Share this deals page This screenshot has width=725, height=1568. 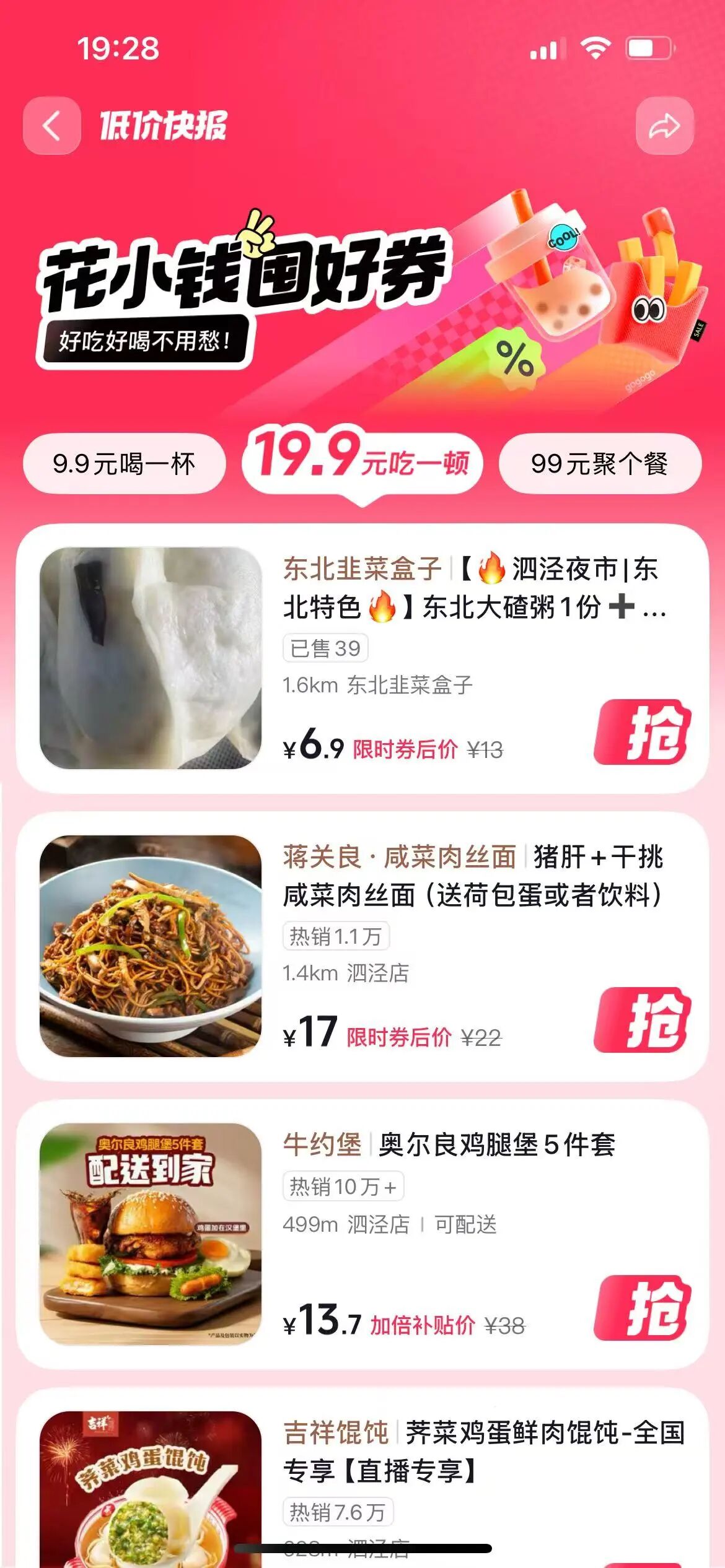[x=664, y=126]
